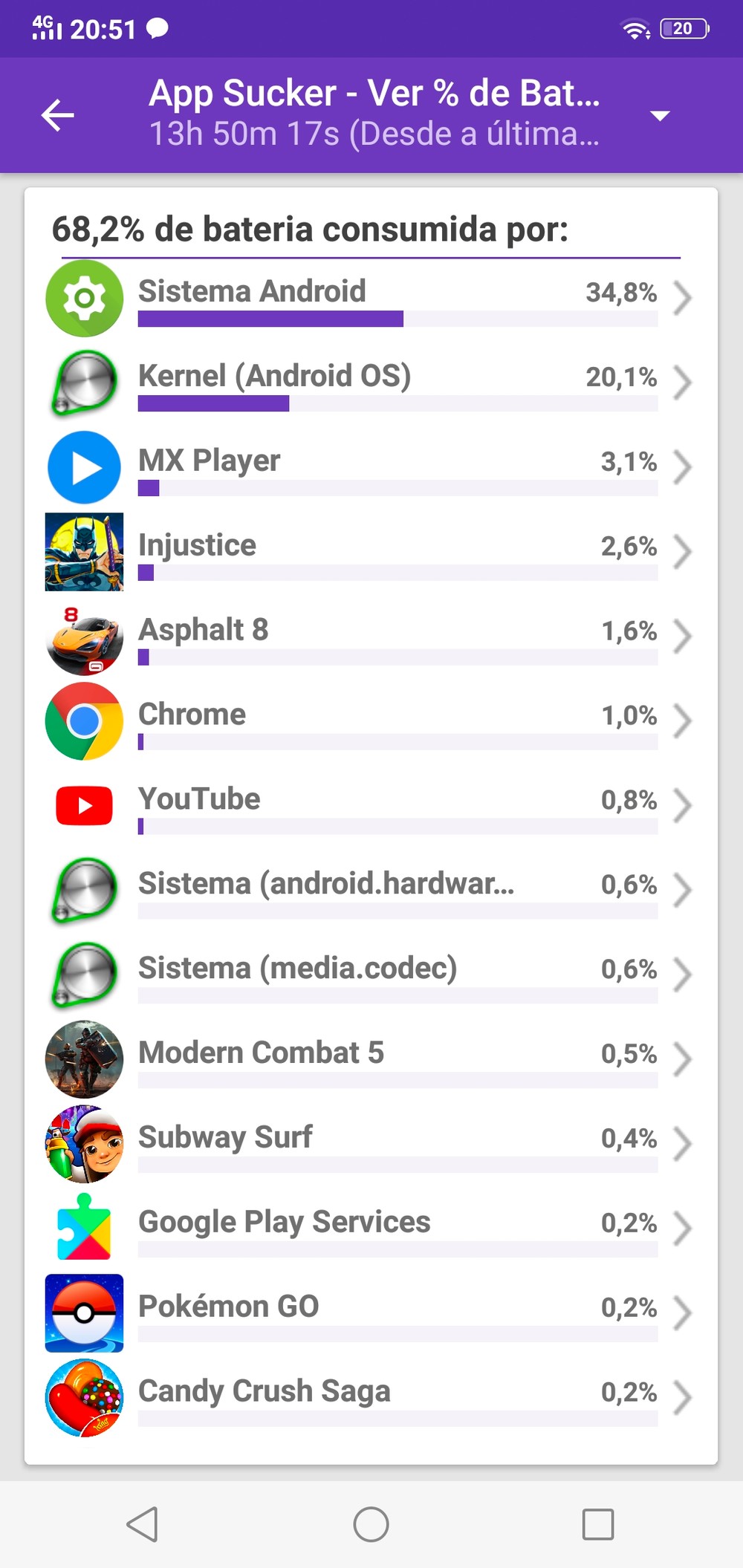This screenshot has width=743, height=1568.
Task: Show recent apps
Action: click(598, 1525)
